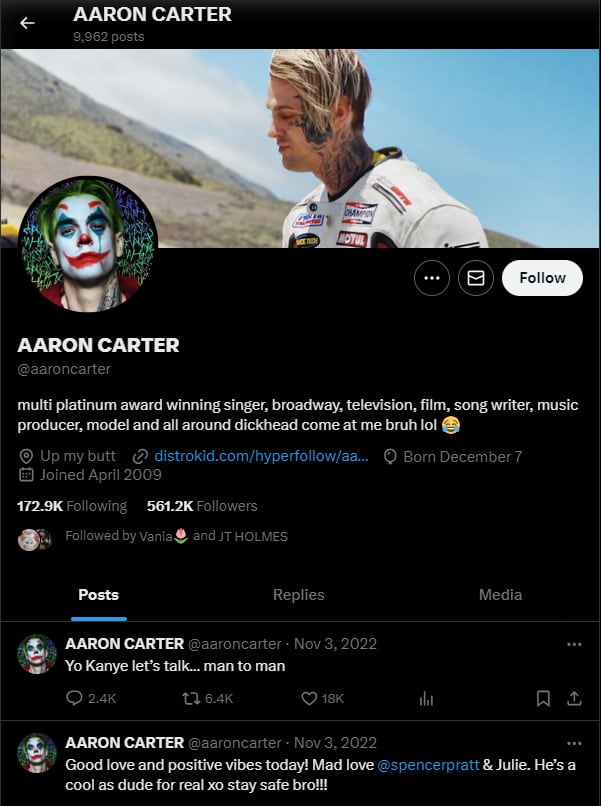Open followers you know: Vania and JT HOLMES
Viewport: 601px width, 806px height.
click(x=175, y=536)
